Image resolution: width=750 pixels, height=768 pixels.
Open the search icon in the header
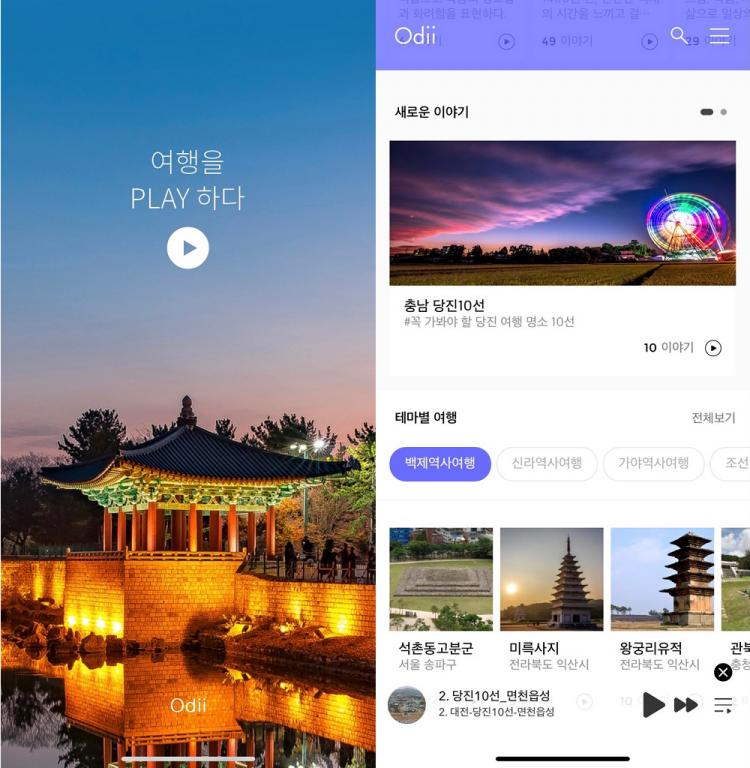(679, 36)
